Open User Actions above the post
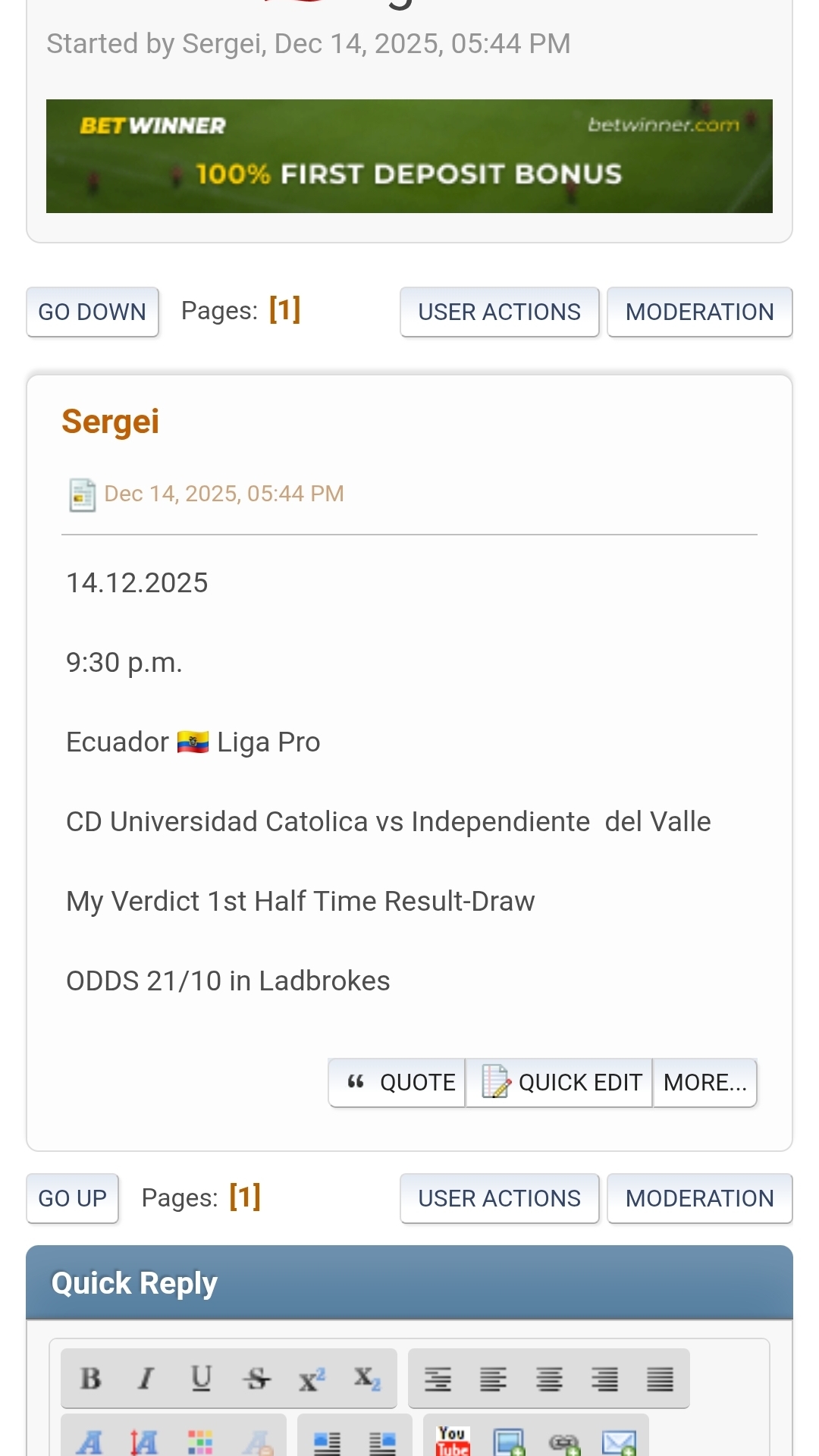Viewport: 819px width, 1456px height. click(499, 312)
